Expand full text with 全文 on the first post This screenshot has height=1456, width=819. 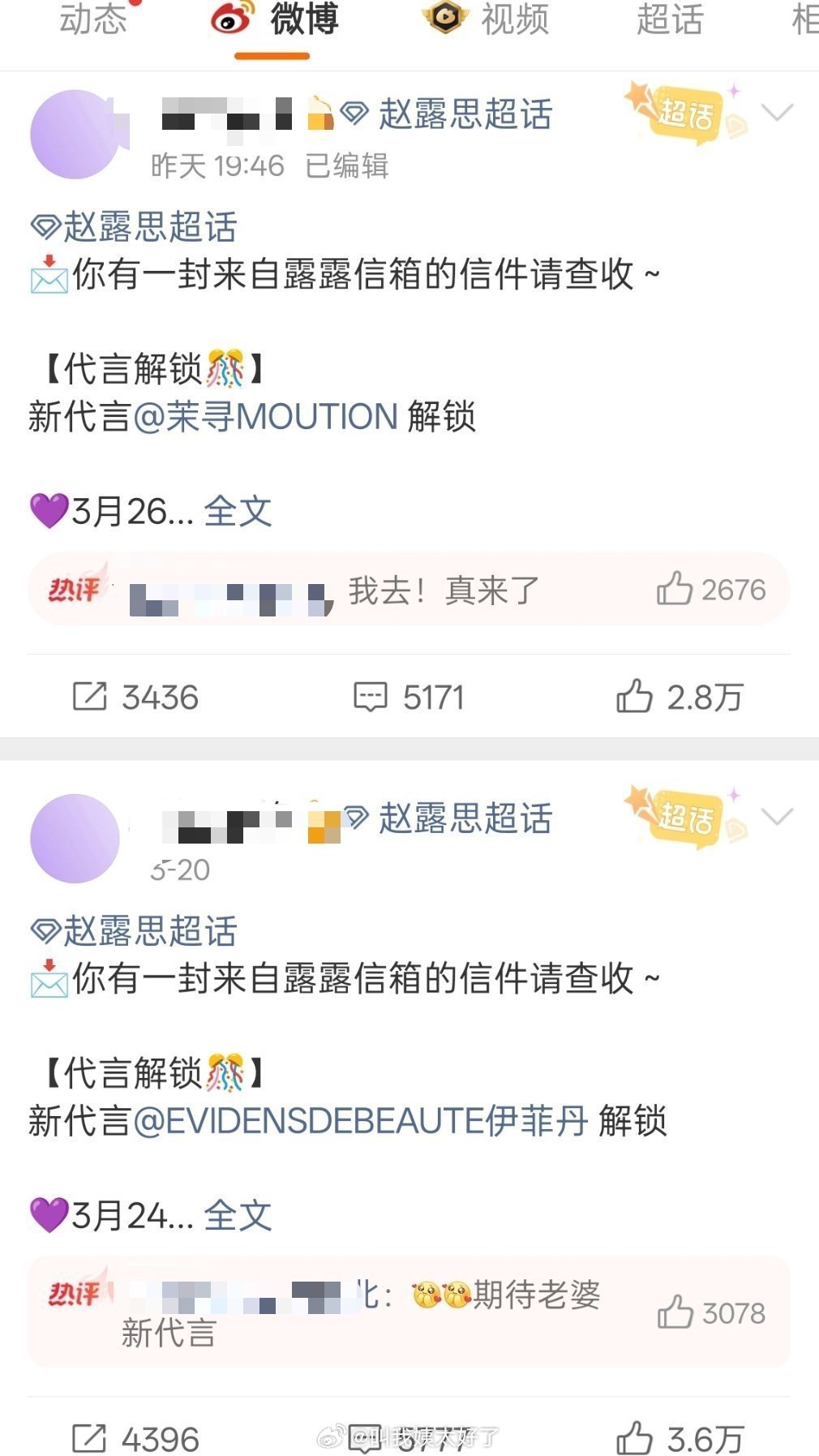(238, 511)
